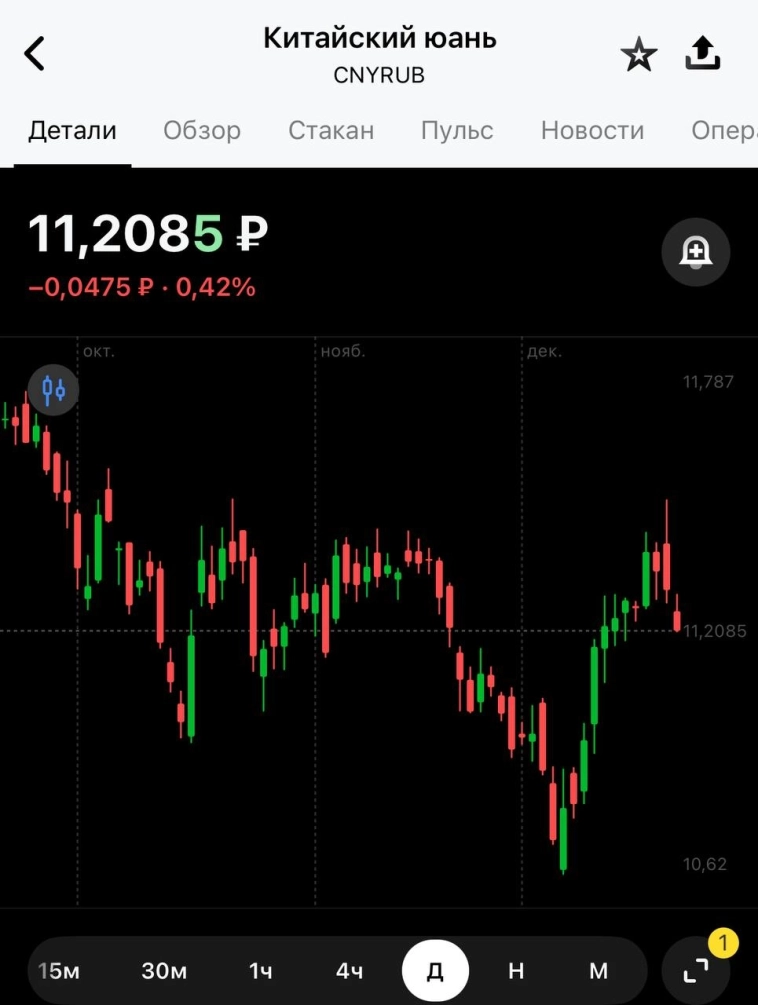Open the Стакан tab
Screen dimensions: 758x1005
coord(331,130)
